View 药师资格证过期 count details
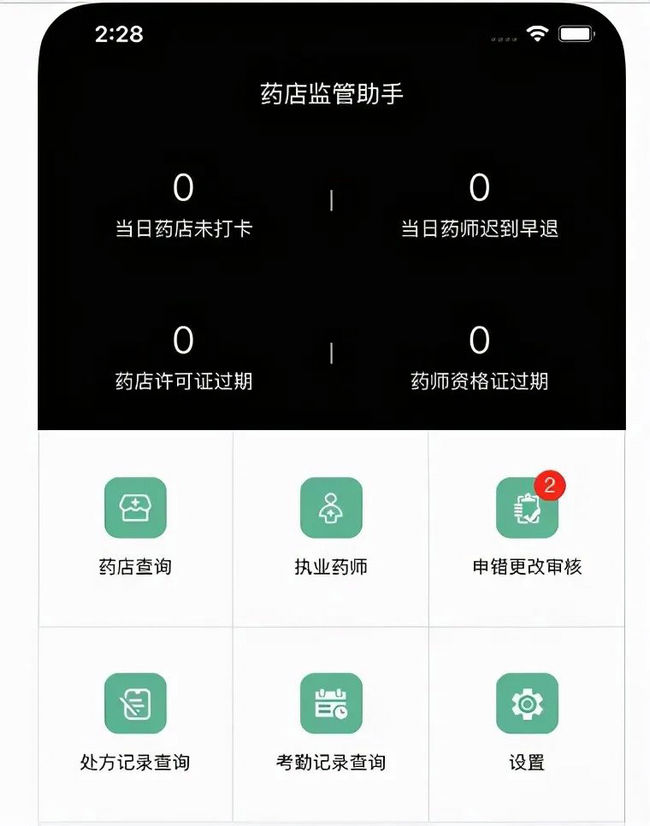 click(x=479, y=357)
